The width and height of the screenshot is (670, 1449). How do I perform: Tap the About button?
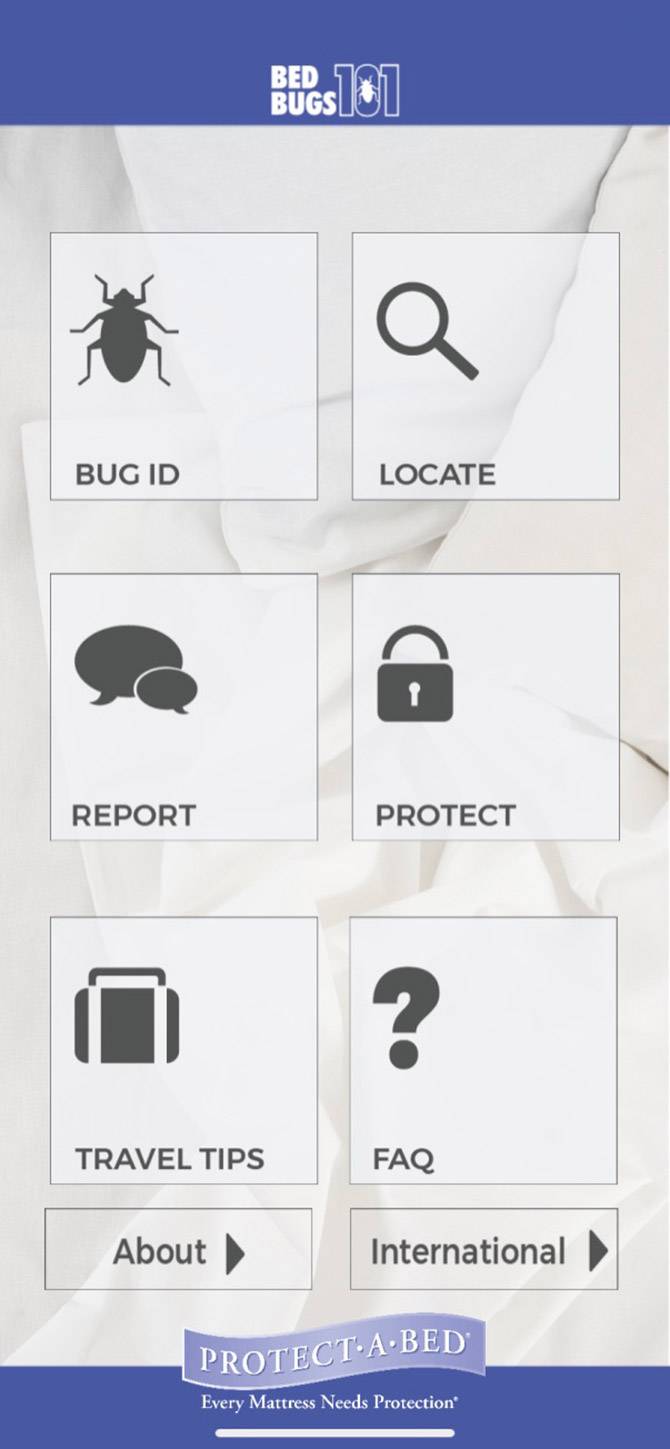pos(178,1249)
